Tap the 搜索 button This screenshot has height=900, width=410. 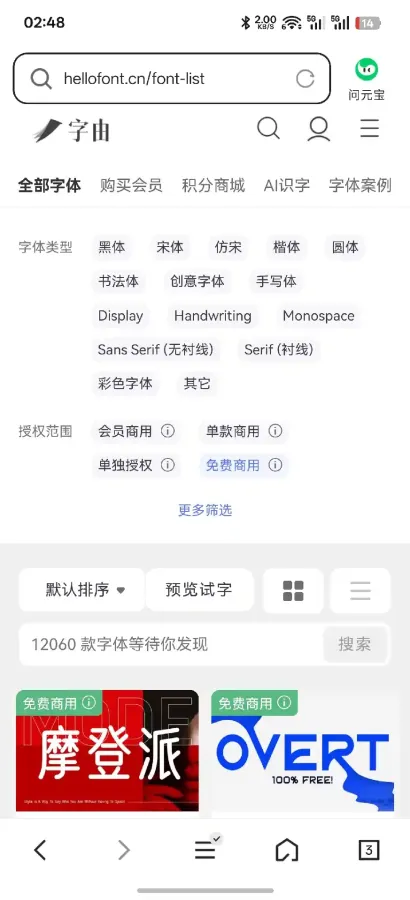354,645
